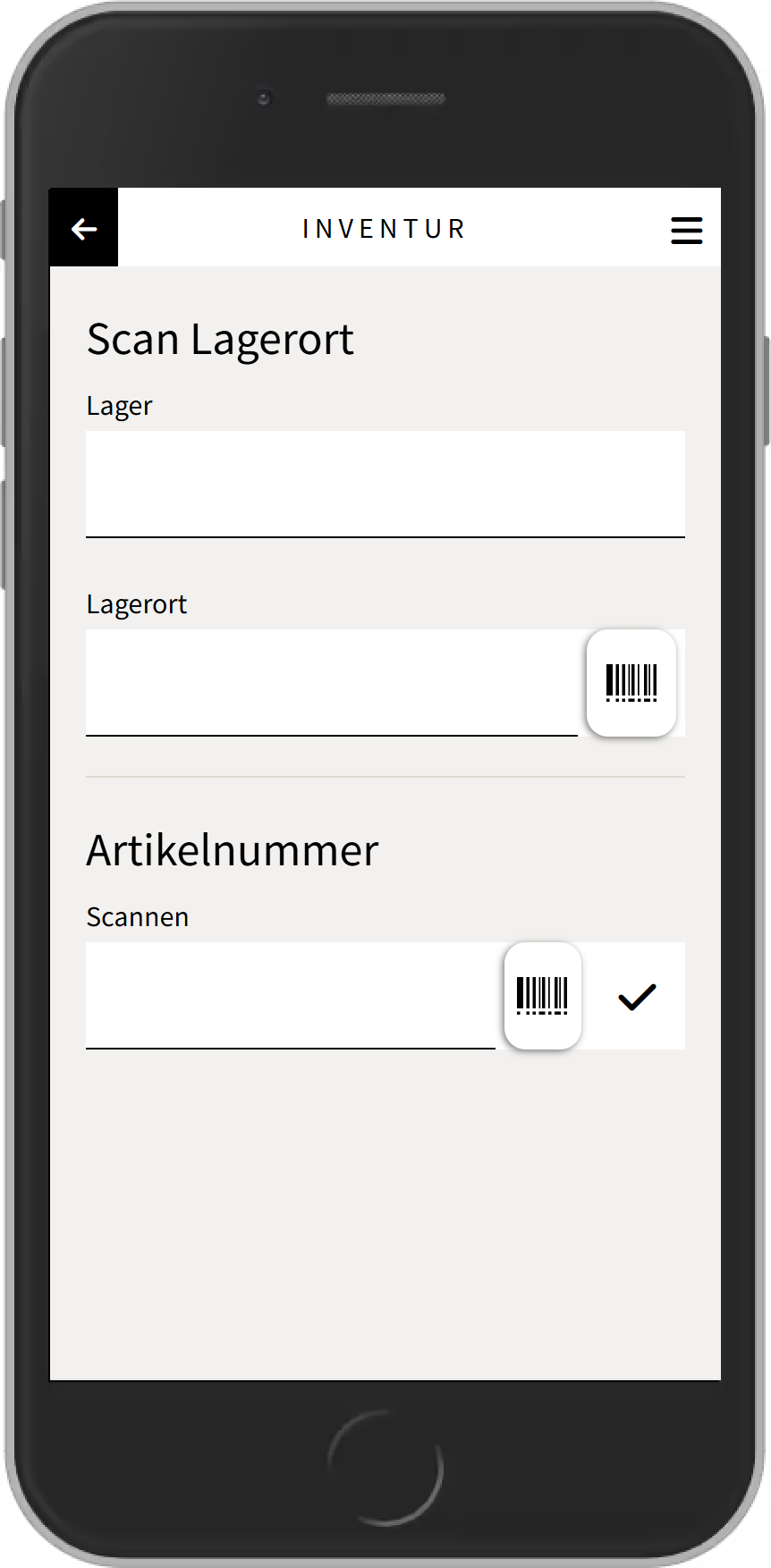Viewport: 771px width, 1568px height.
Task: Scan barcode for Lagerort
Action: (x=631, y=683)
